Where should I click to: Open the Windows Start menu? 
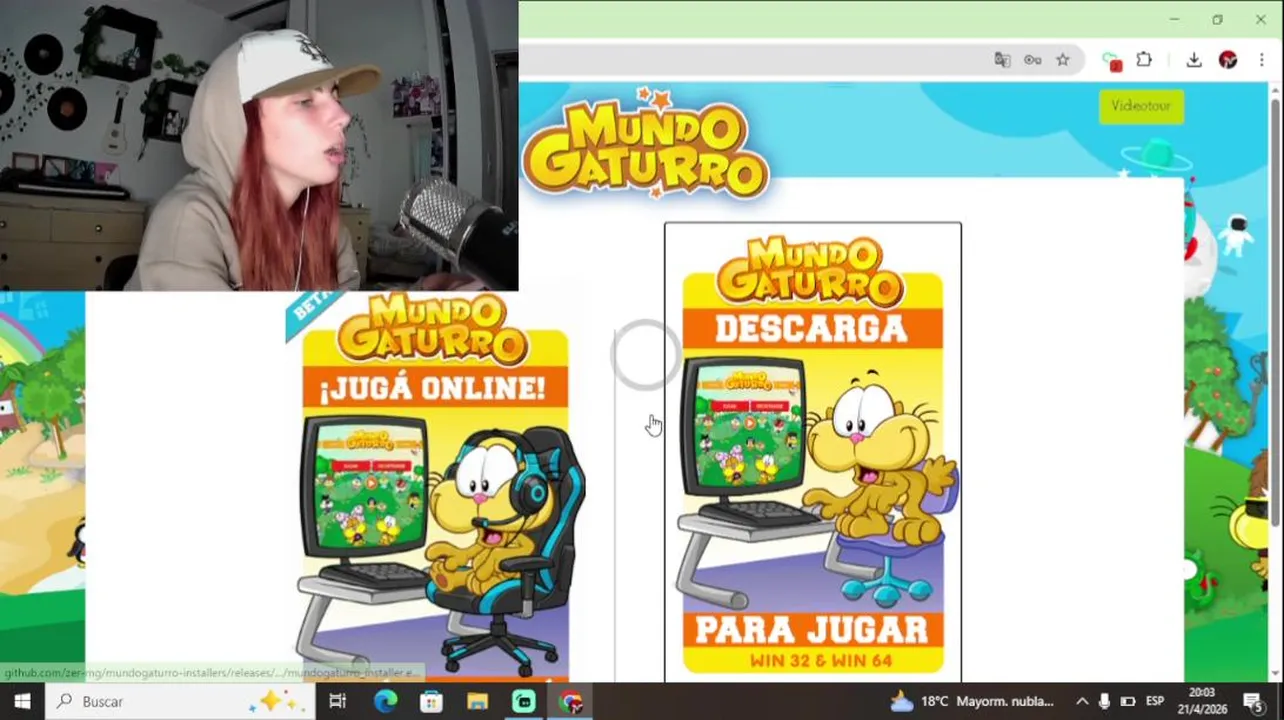tap(22, 701)
